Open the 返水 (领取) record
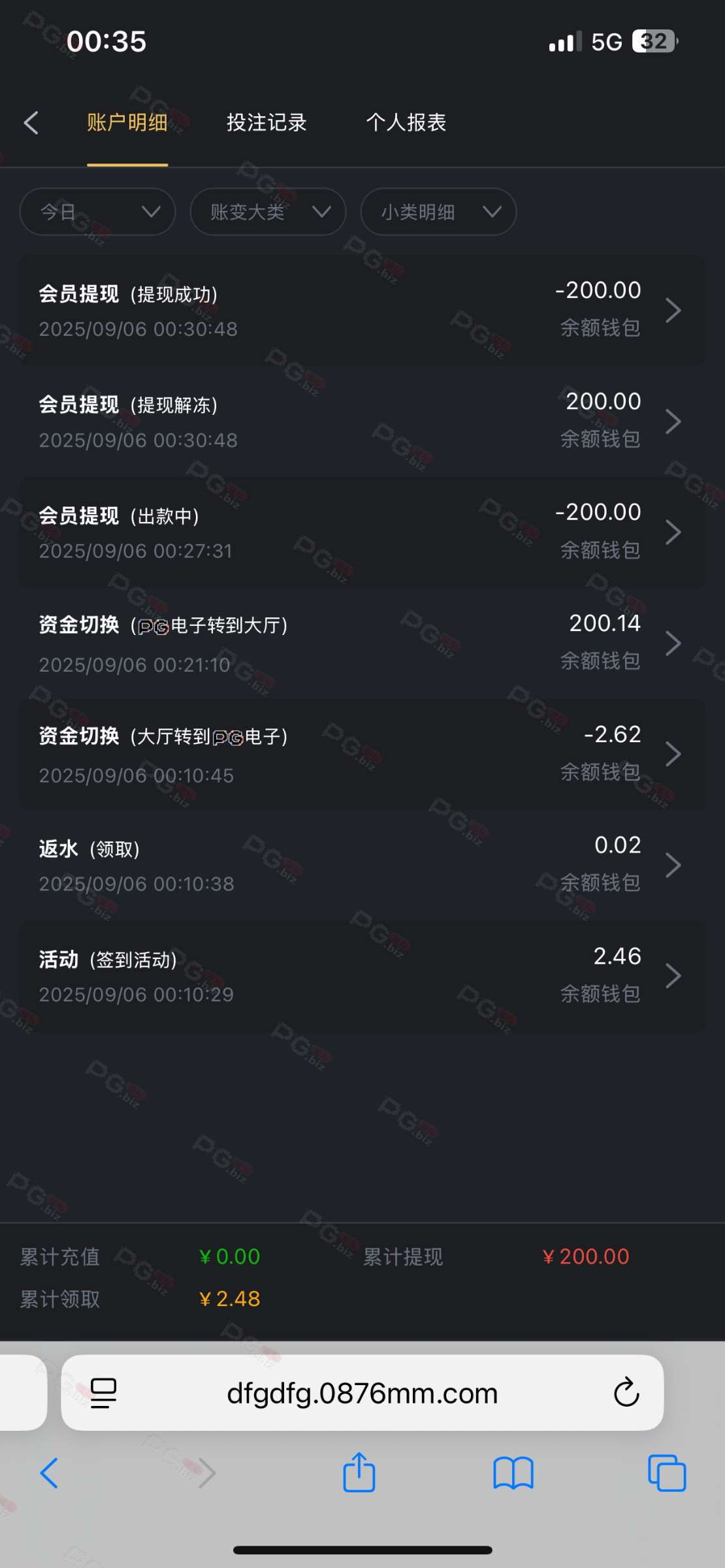Screen dimensions: 725x1568 click(362, 866)
